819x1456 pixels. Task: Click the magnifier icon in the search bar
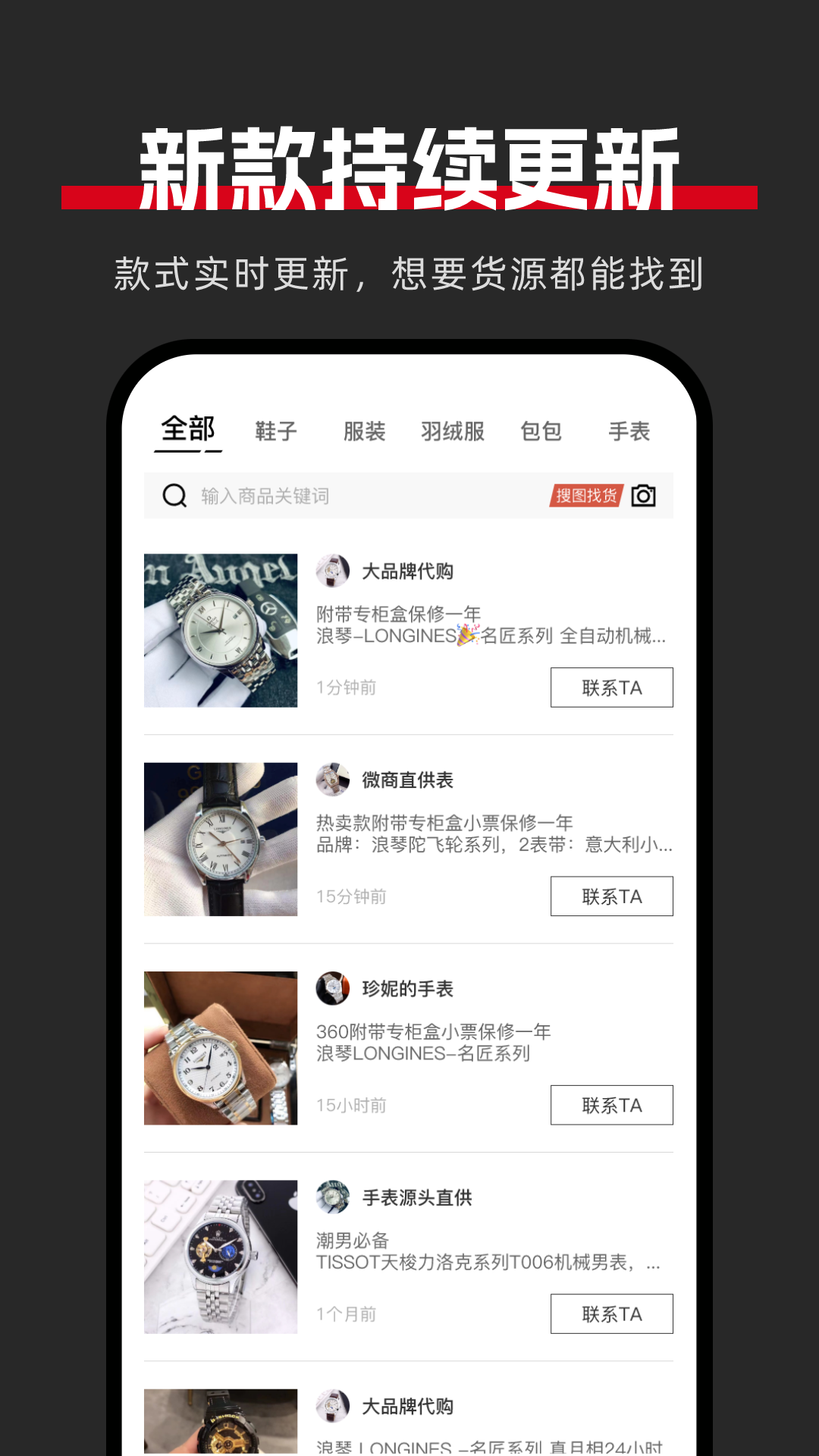(x=174, y=495)
